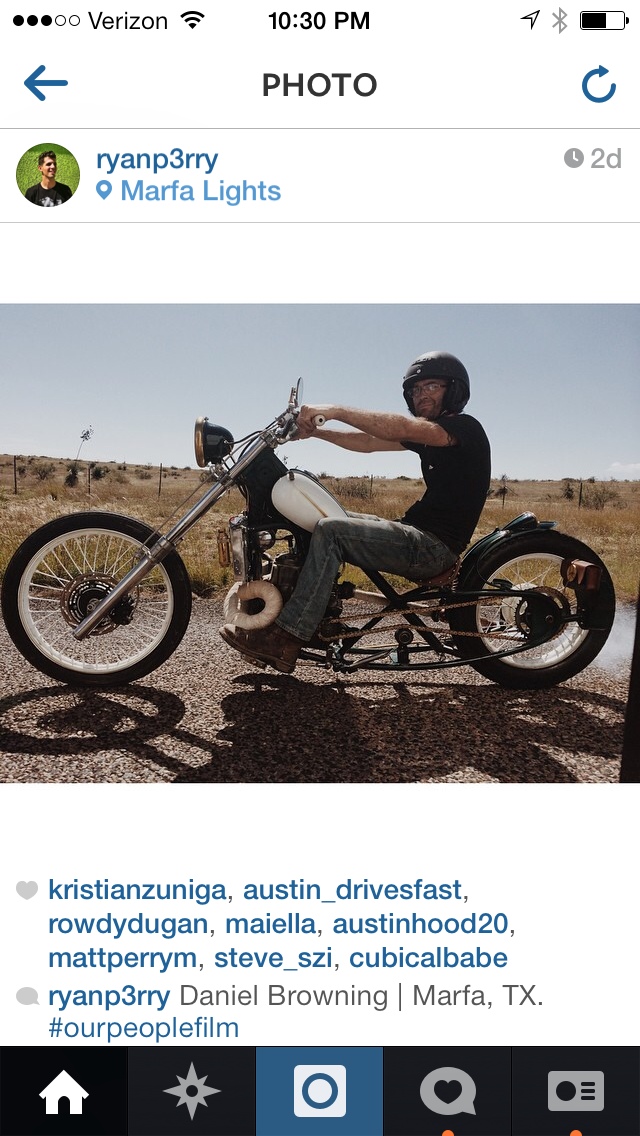Viewport: 640px width, 1136px height.
Task: Visit maiella's profile from likes
Action: pos(270,924)
